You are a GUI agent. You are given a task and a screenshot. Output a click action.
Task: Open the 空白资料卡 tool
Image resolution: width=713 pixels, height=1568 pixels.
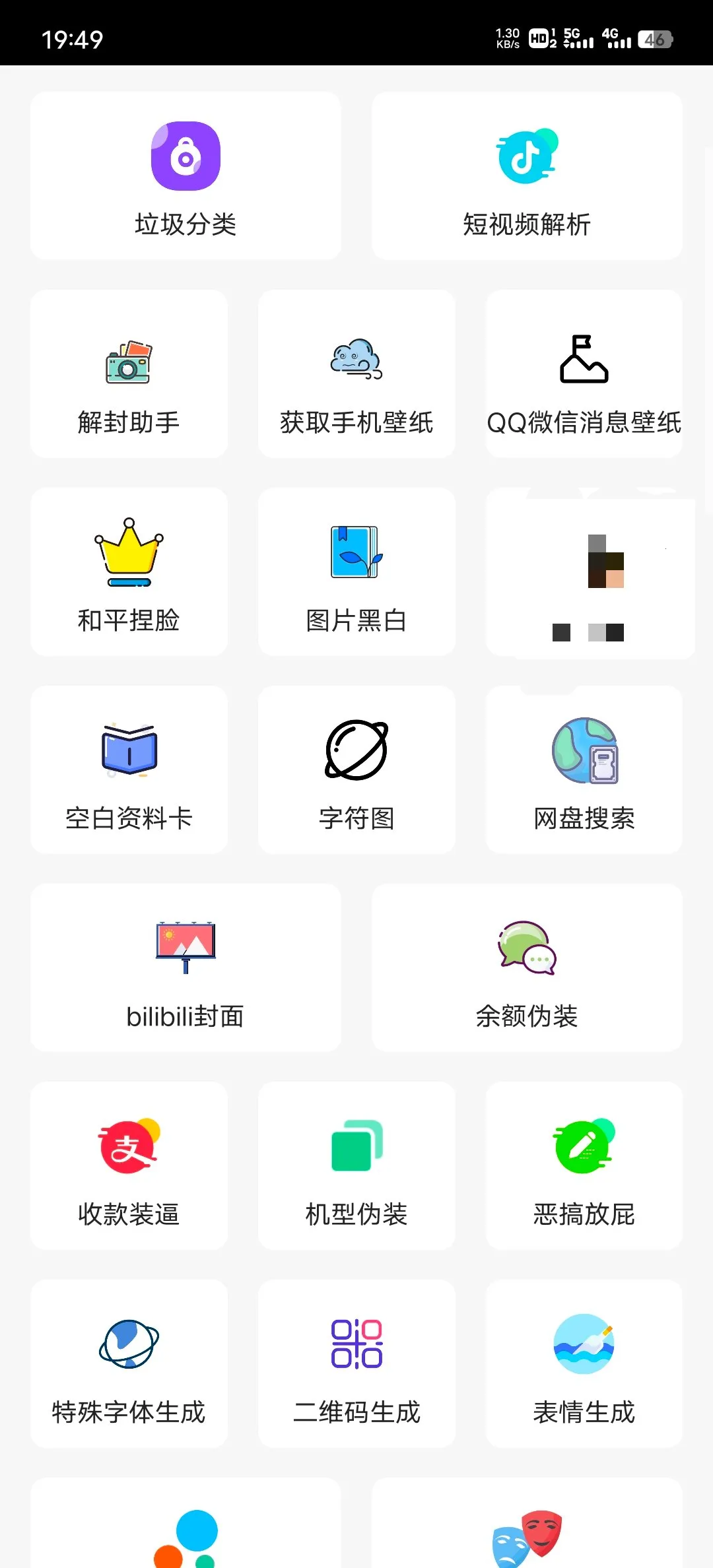point(128,770)
